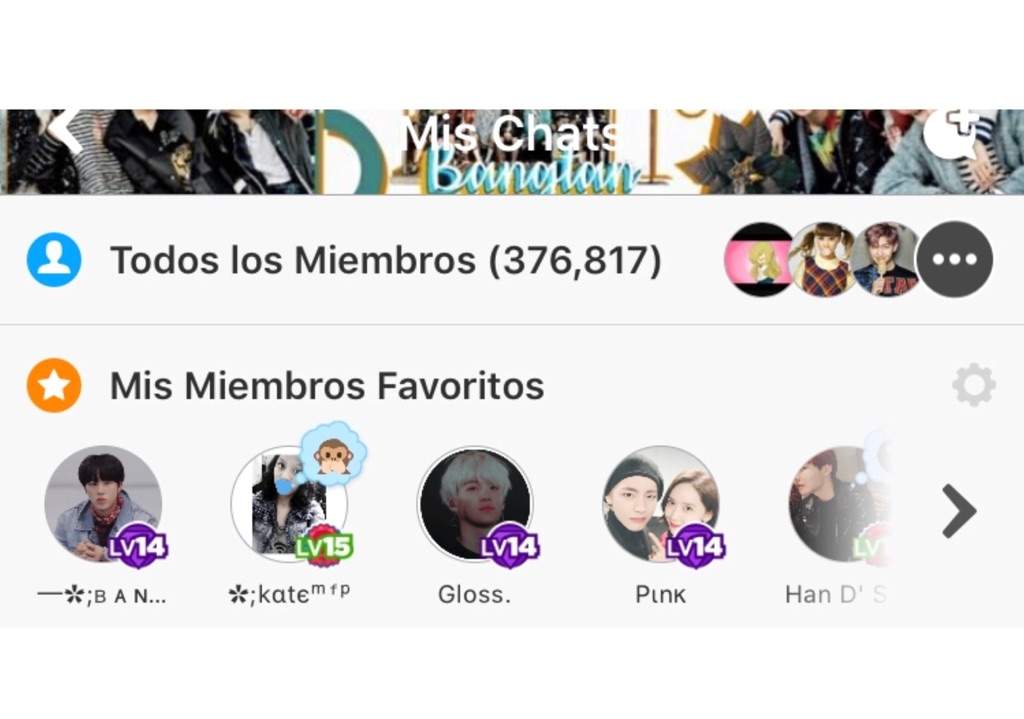Open Han D' S member profile
This screenshot has height=719, width=1024.
(838, 504)
